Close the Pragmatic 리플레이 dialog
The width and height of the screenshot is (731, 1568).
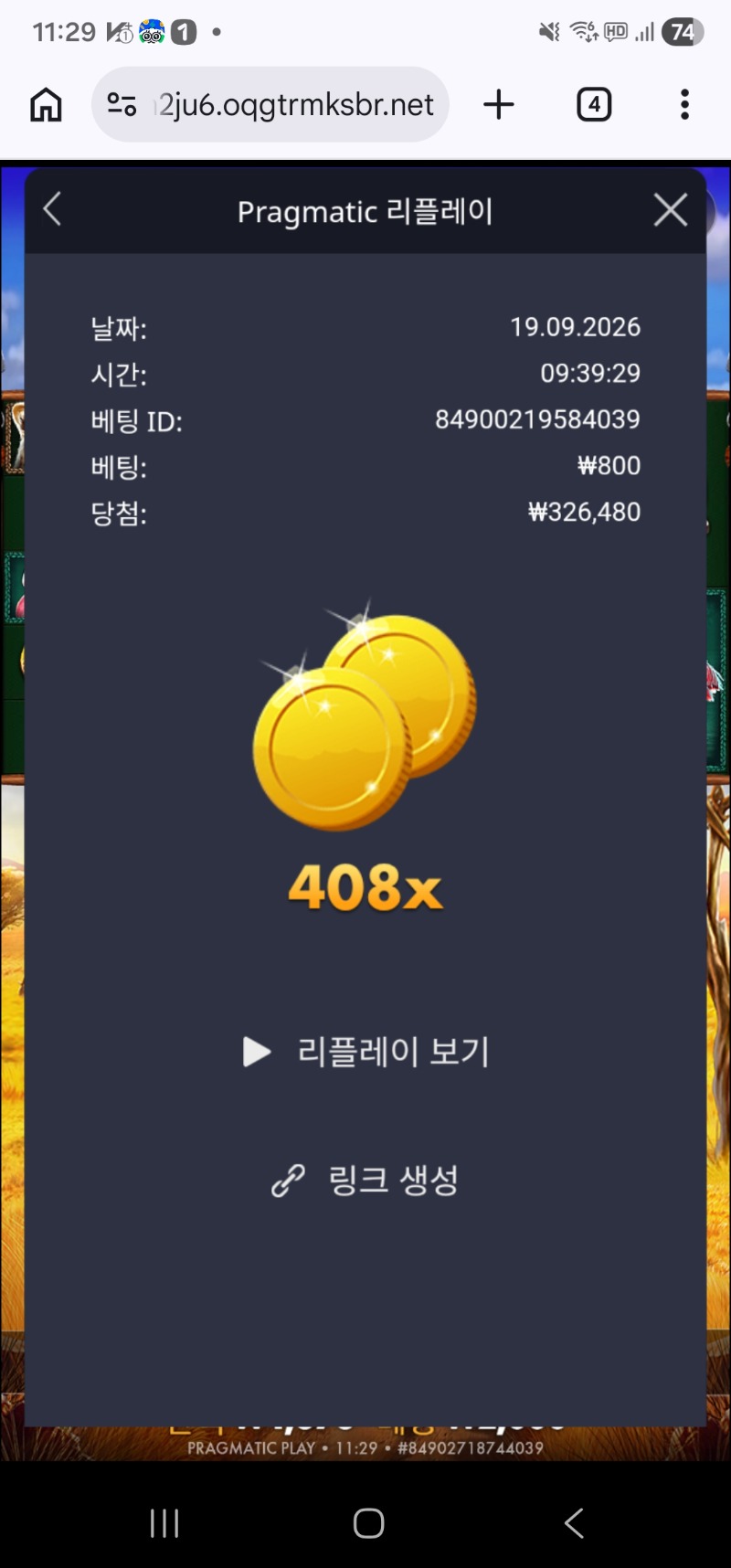(x=671, y=210)
